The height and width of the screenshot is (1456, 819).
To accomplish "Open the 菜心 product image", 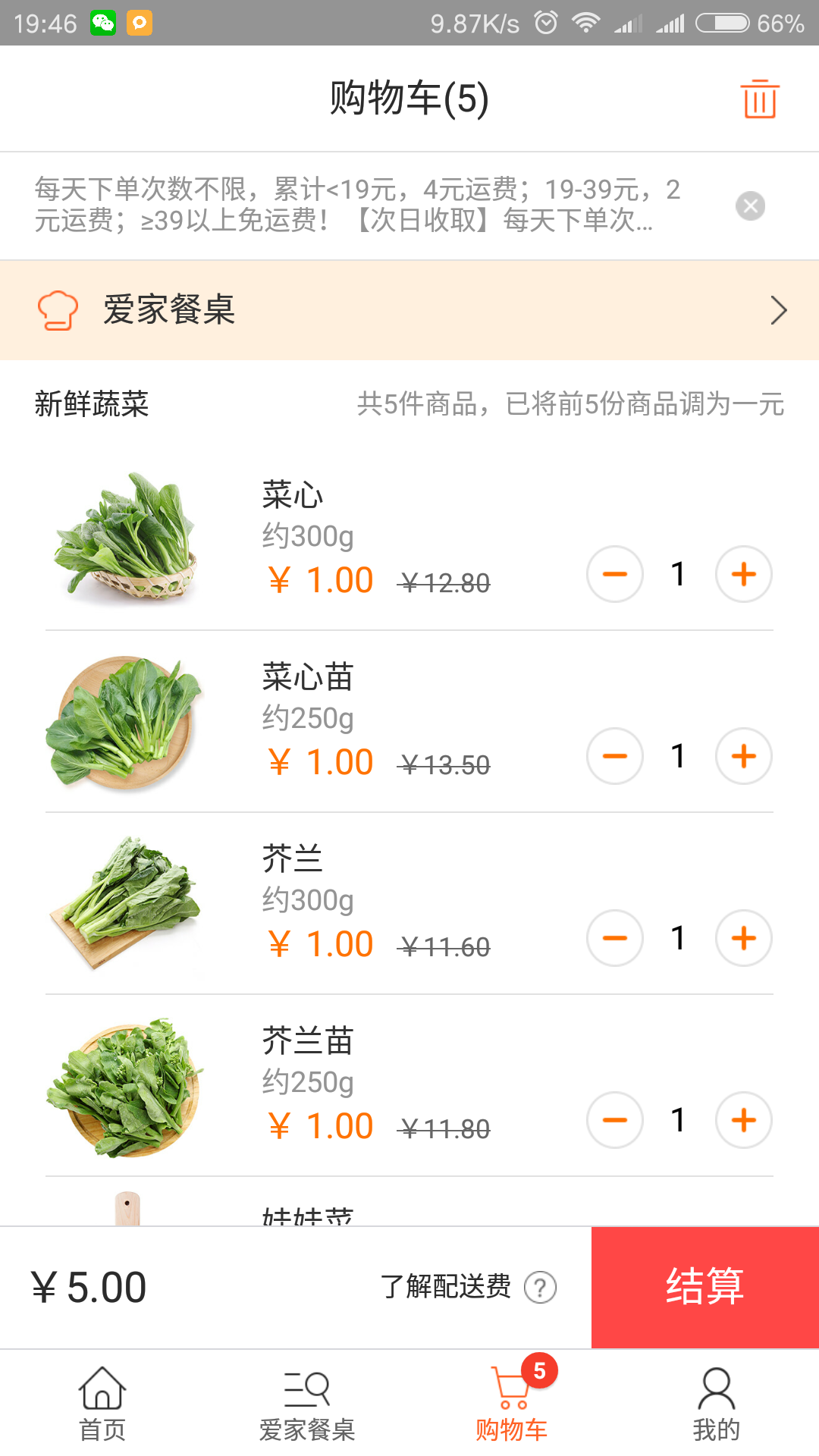I will click(126, 537).
